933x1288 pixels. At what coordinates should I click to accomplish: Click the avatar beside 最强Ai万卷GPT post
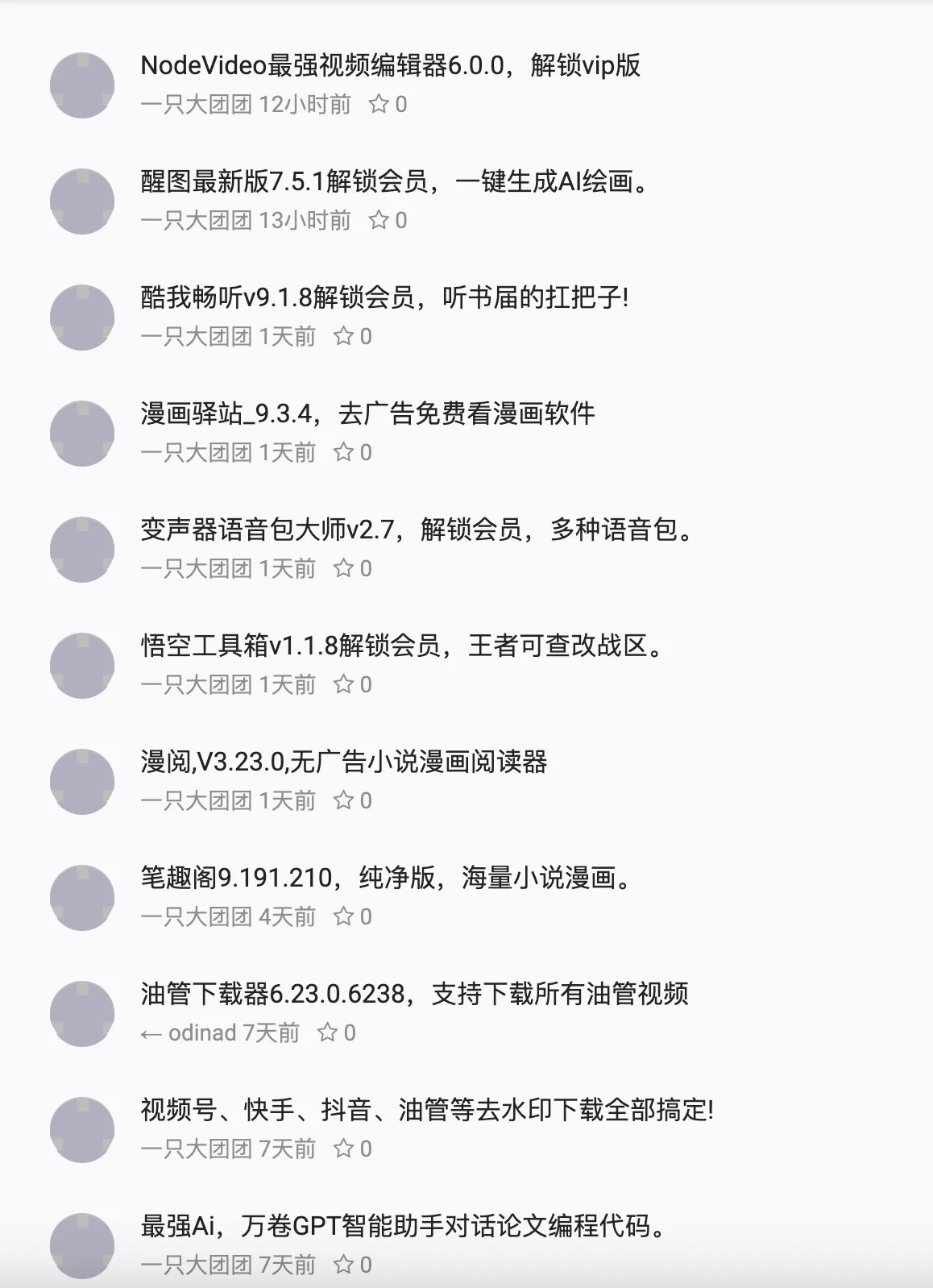coord(81,1244)
